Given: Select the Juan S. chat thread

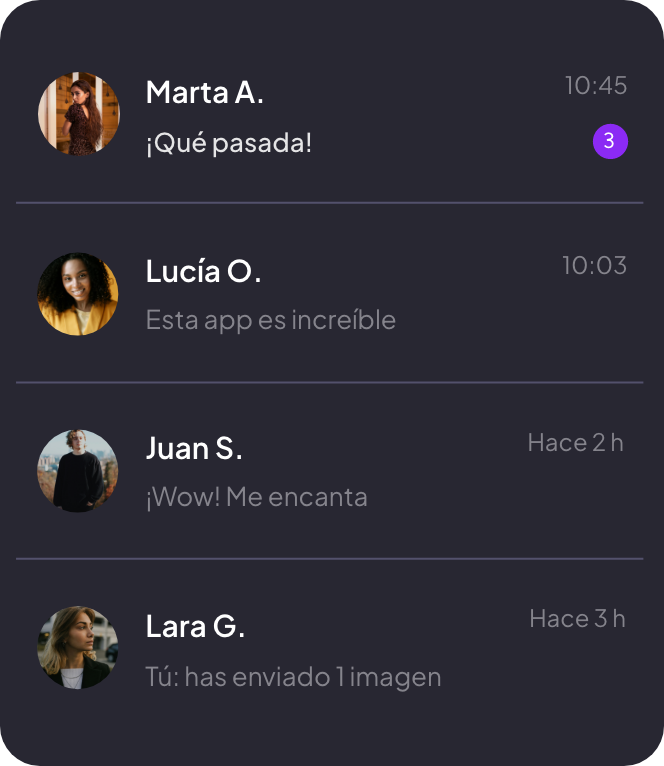Looking at the screenshot, I should [330, 471].
